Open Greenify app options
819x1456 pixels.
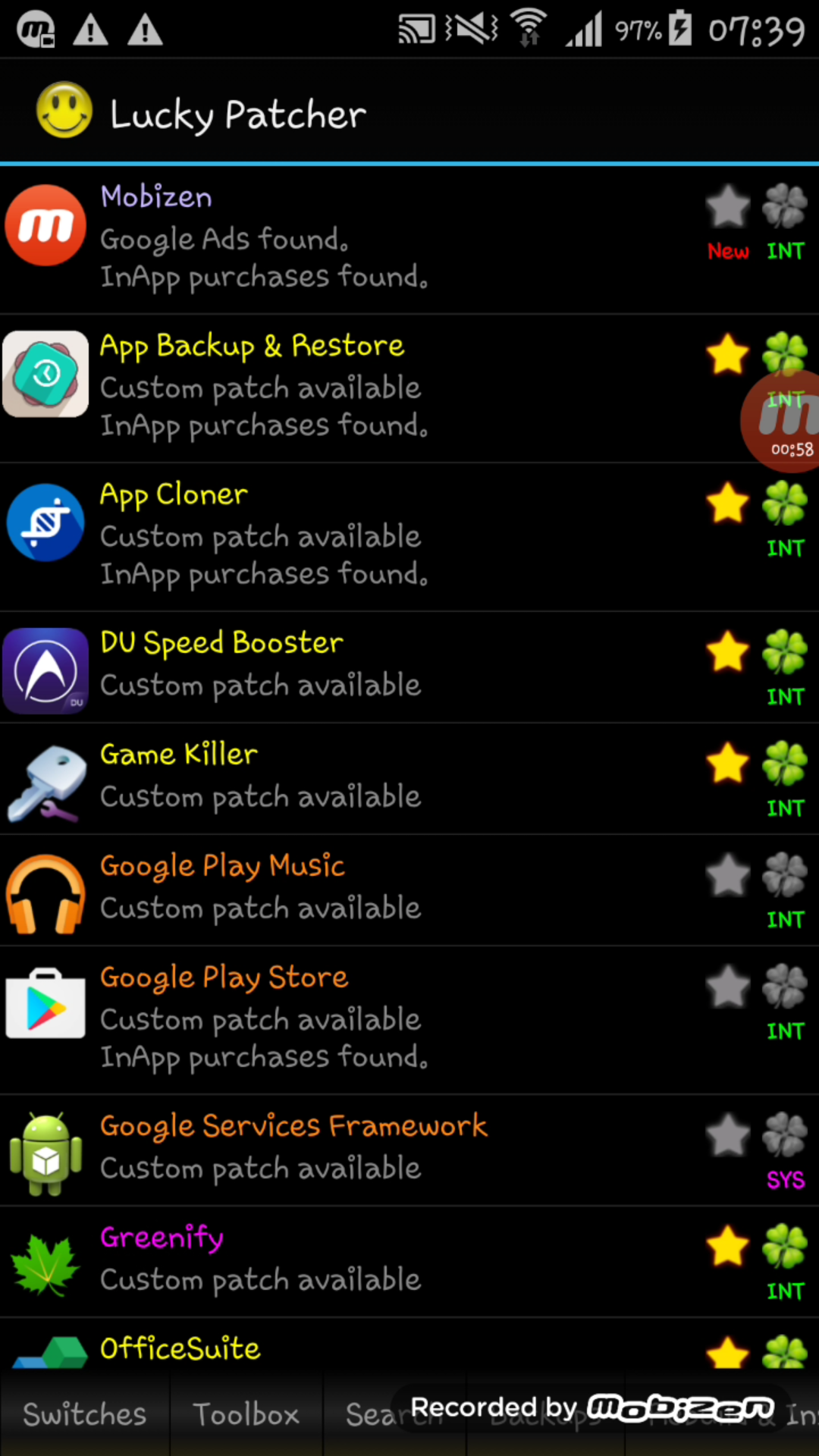click(x=341, y=1260)
